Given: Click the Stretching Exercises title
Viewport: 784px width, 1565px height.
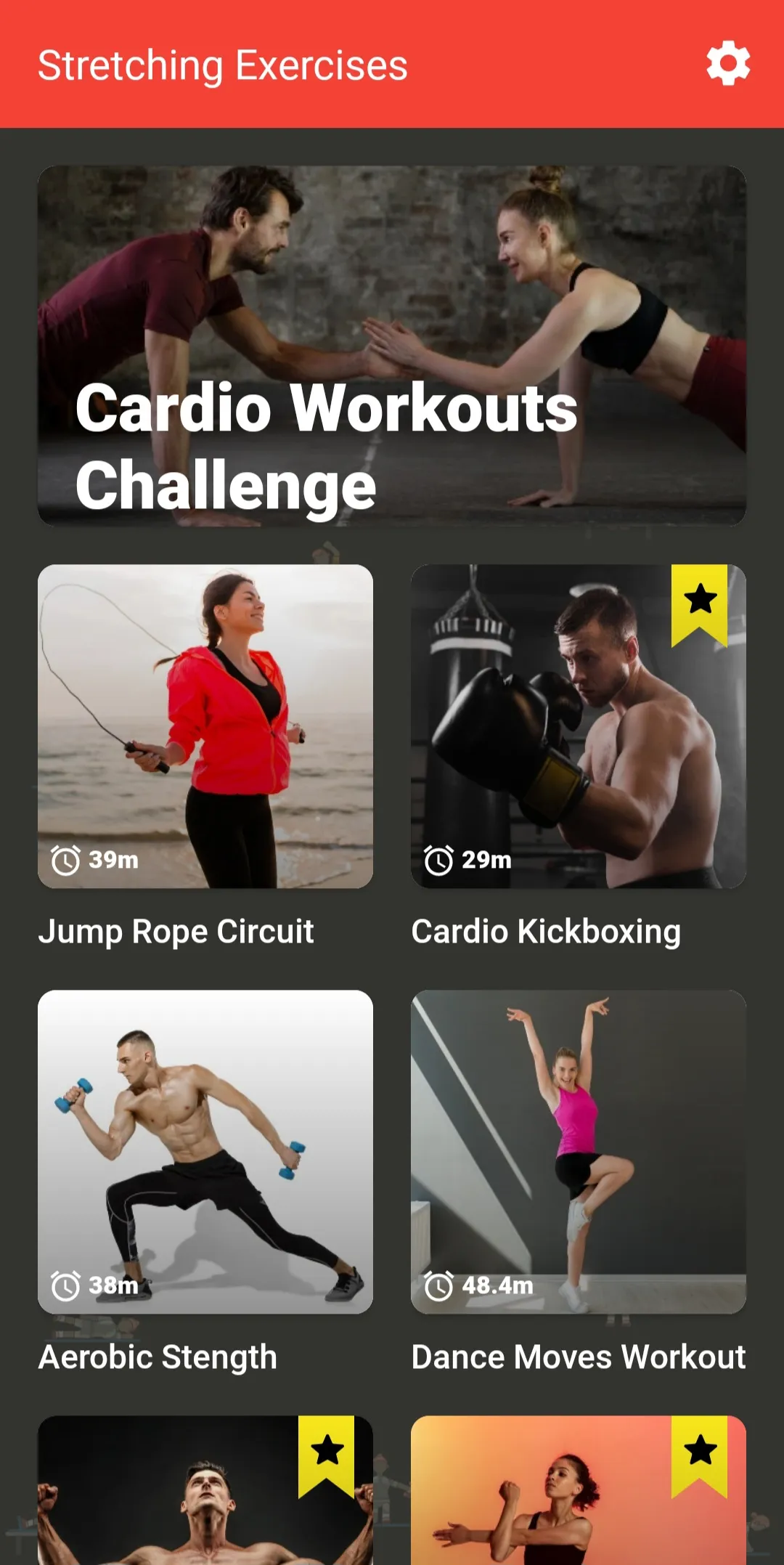Looking at the screenshot, I should click(x=222, y=65).
